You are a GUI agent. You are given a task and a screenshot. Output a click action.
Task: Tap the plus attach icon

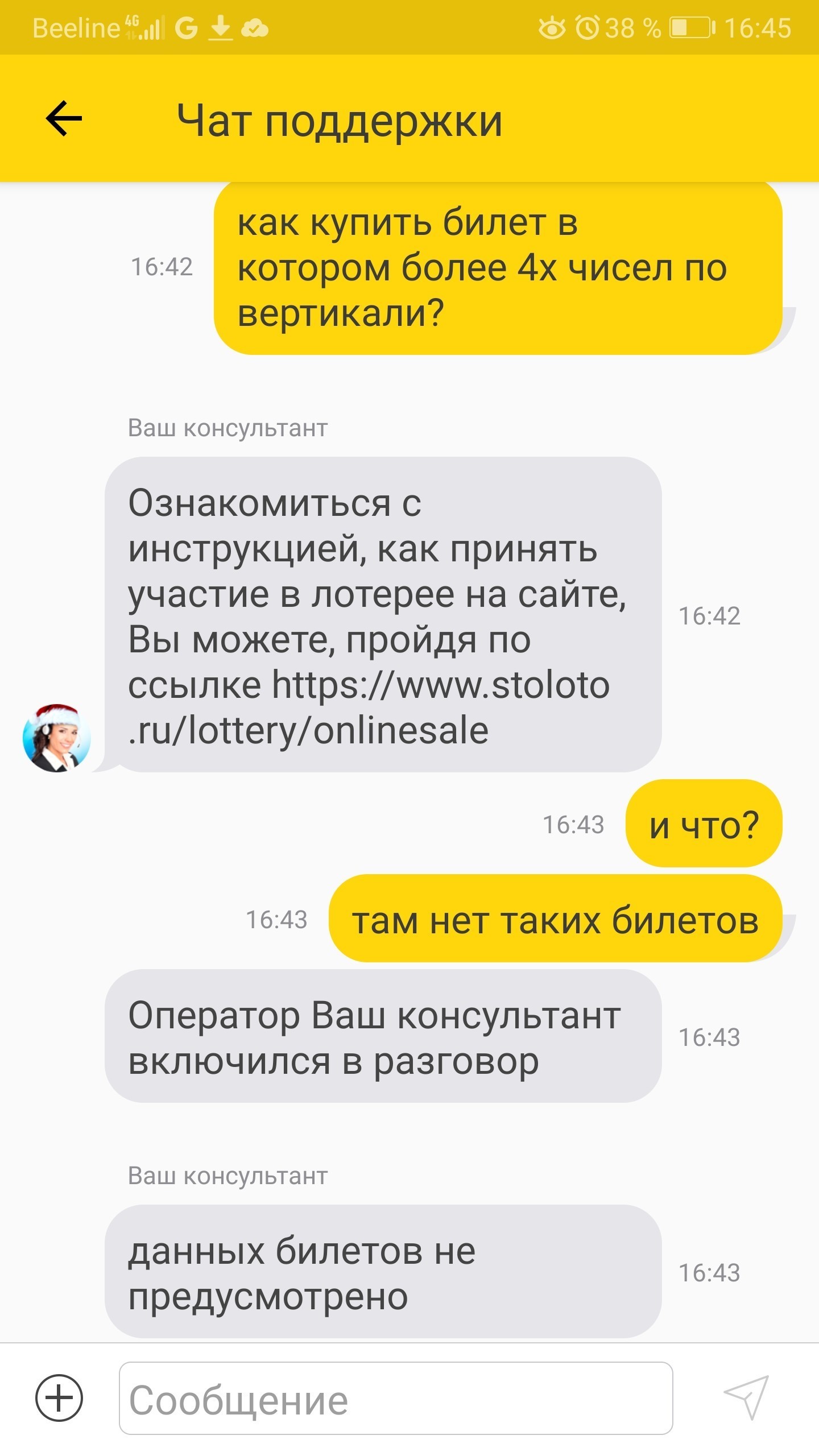(x=59, y=1397)
